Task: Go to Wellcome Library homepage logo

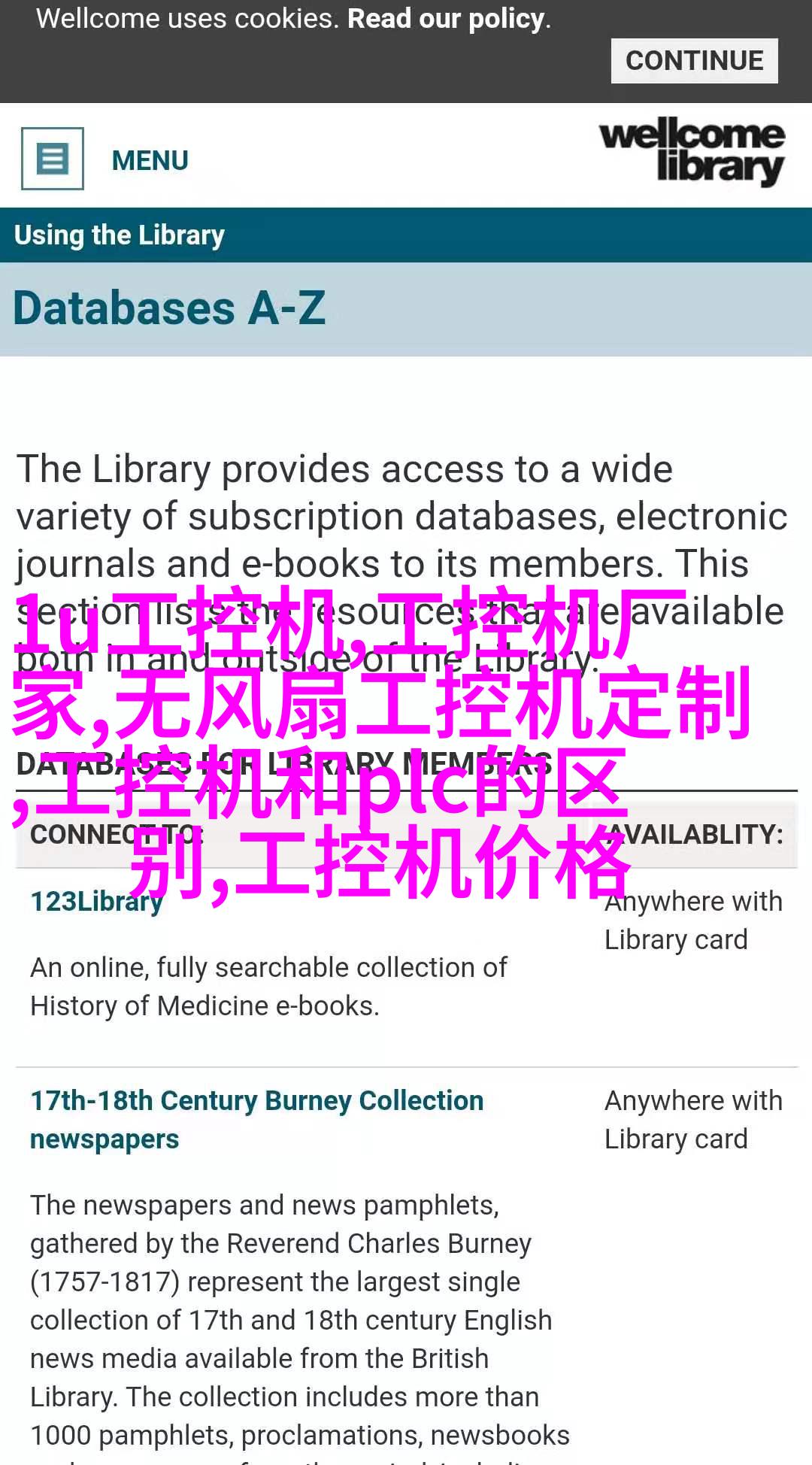Action: [x=692, y=153]
